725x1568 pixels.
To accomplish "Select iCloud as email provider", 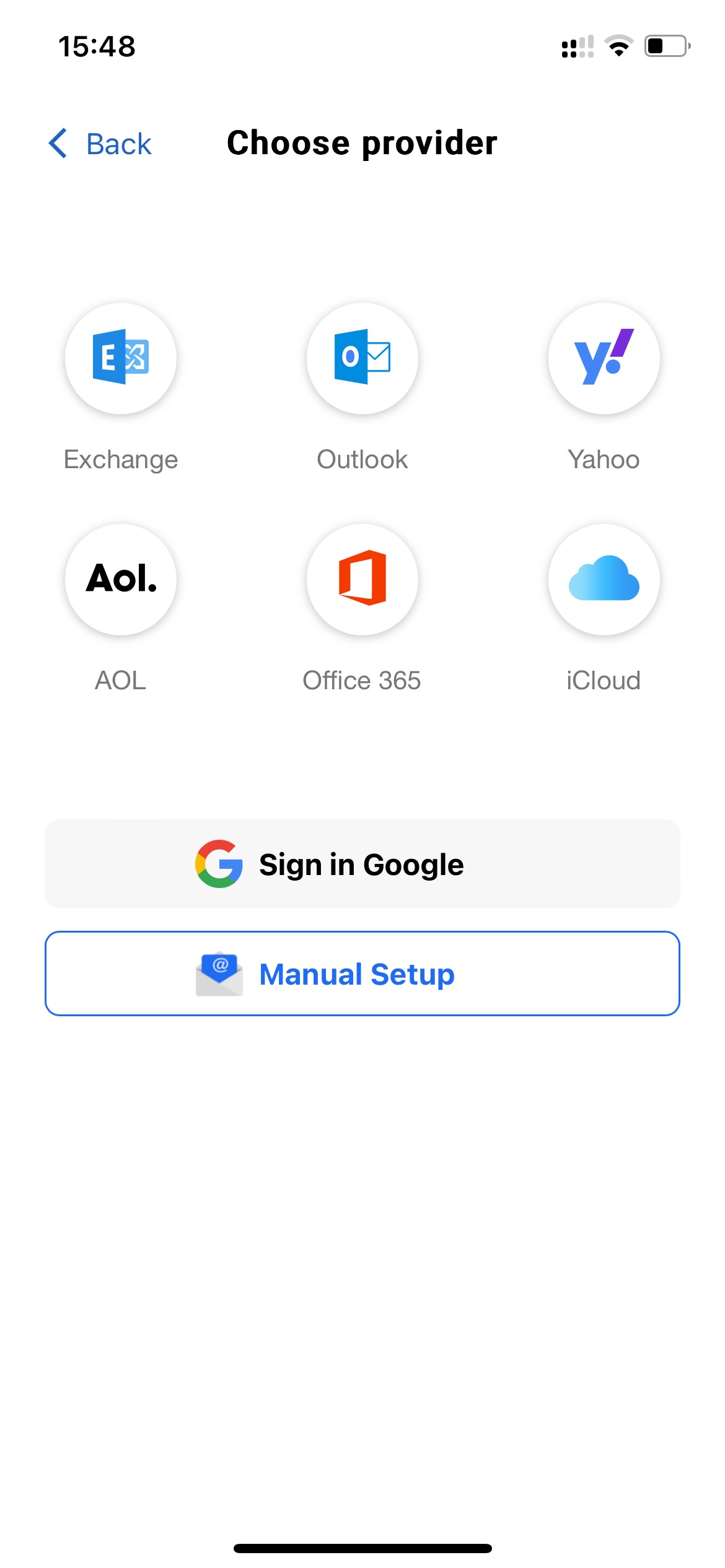I will [x=604, y=580].
